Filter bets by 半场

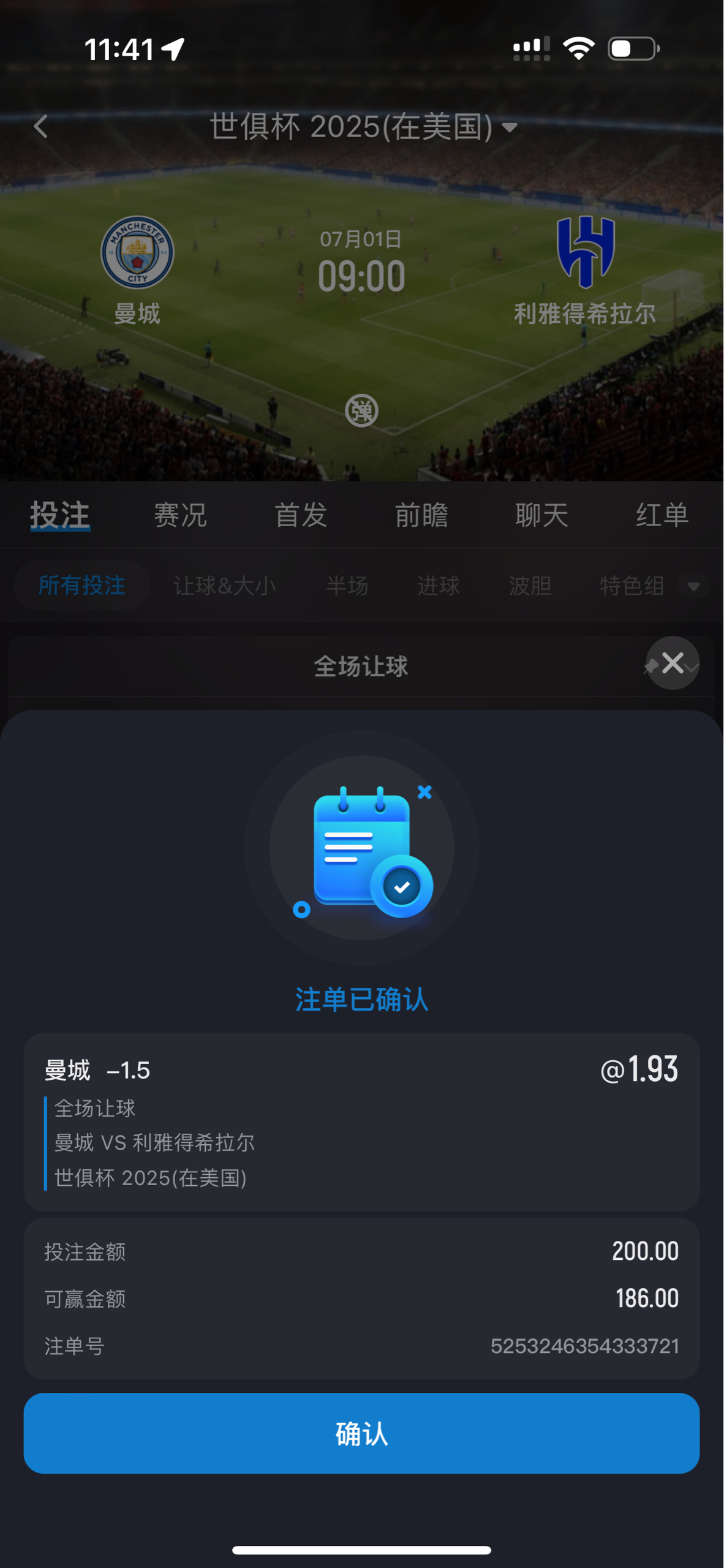pyautogui.click(x=347, y=586)
